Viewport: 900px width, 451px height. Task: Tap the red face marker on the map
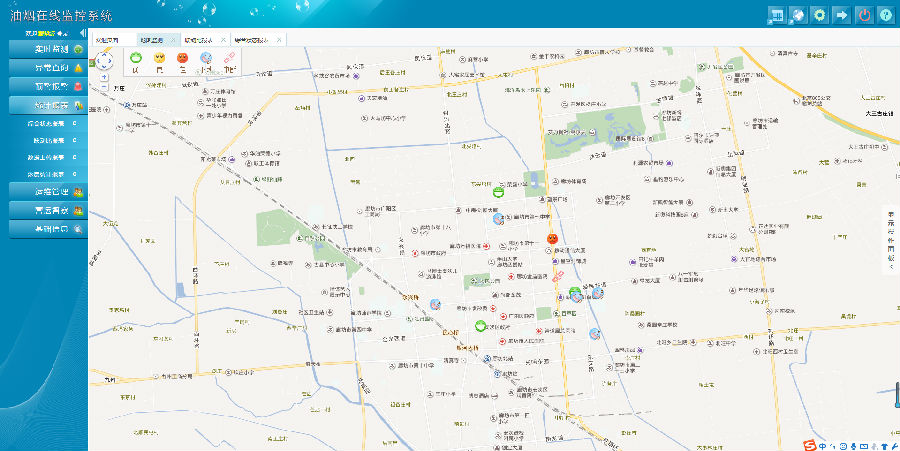tap(551, 238)
